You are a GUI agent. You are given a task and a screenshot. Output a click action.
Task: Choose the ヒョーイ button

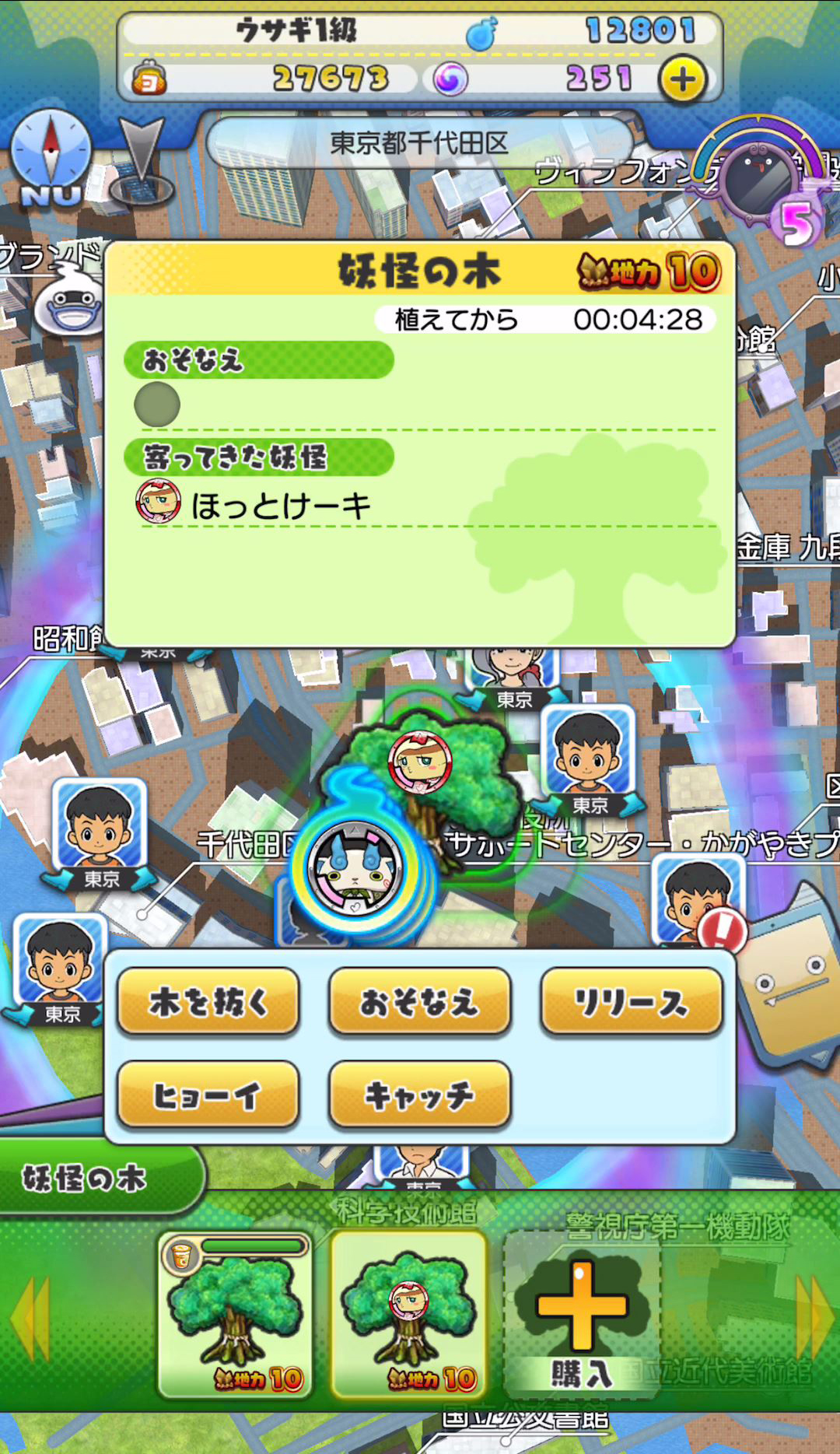coord(208,1095)
